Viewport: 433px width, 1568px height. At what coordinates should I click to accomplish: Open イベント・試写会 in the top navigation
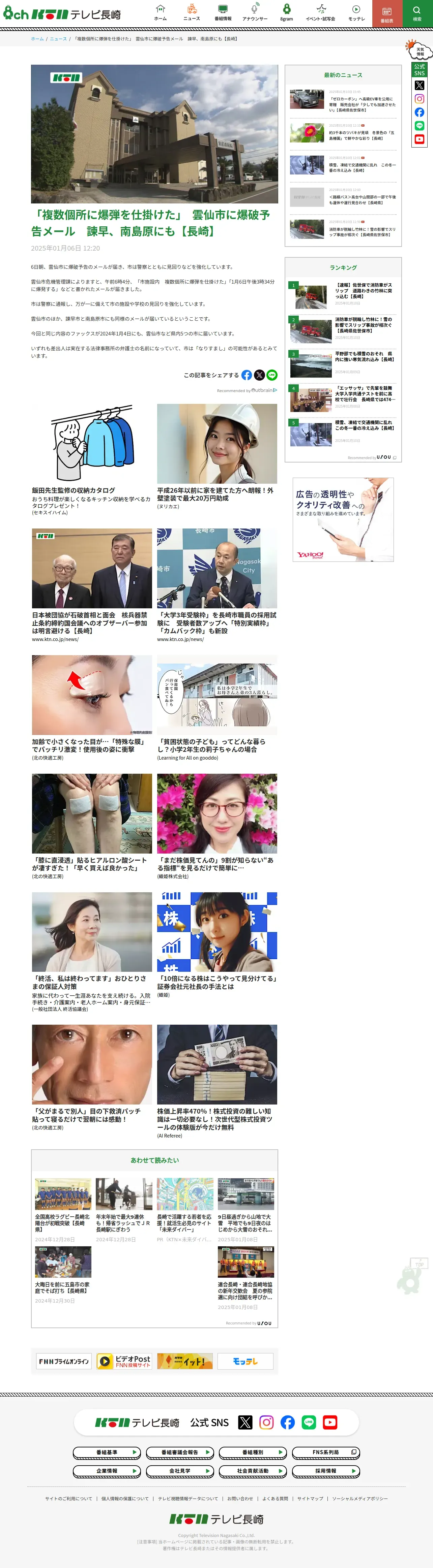(320, 13)
